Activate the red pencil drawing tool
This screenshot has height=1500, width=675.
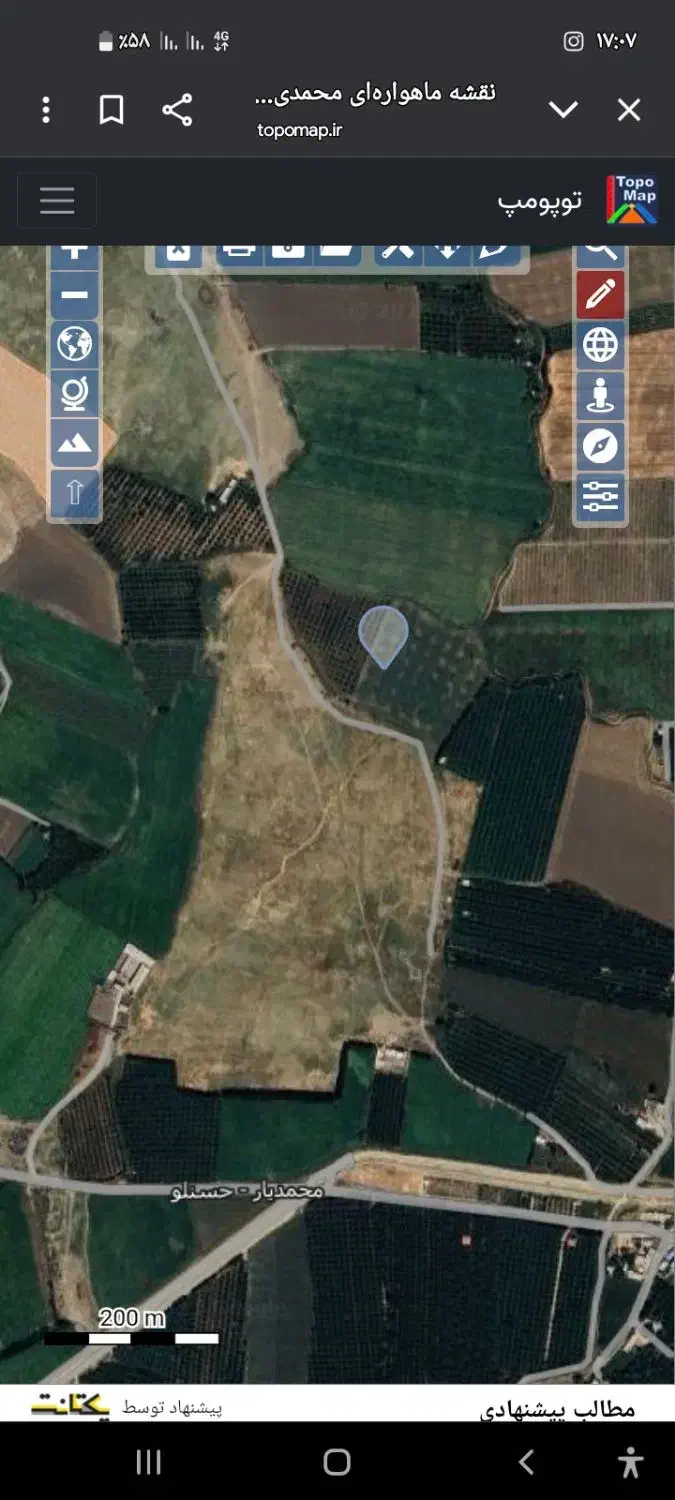point(600,295)
